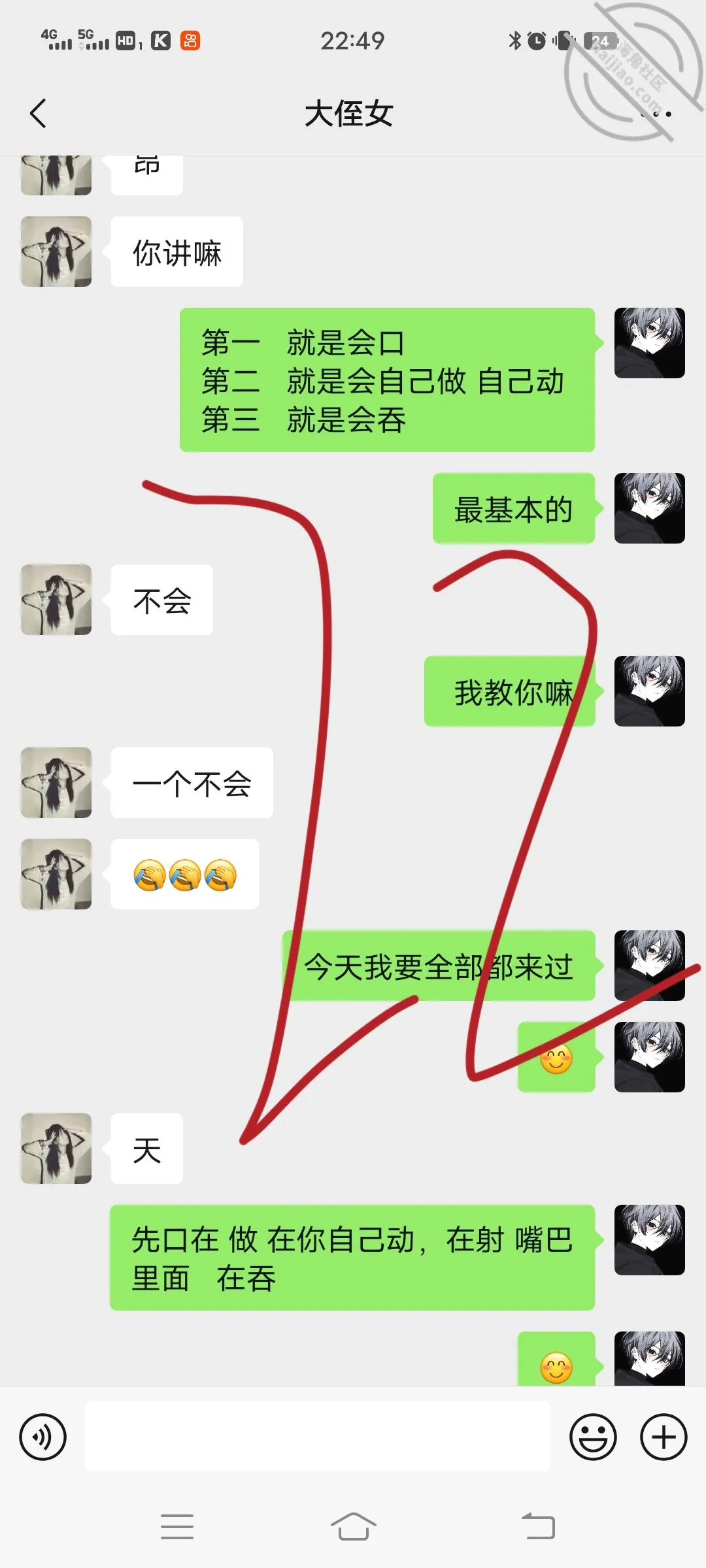Switch to voice message input
Image resolution: width=706 pixels, height=1568 pixels.
click(x=43, y=1437)
